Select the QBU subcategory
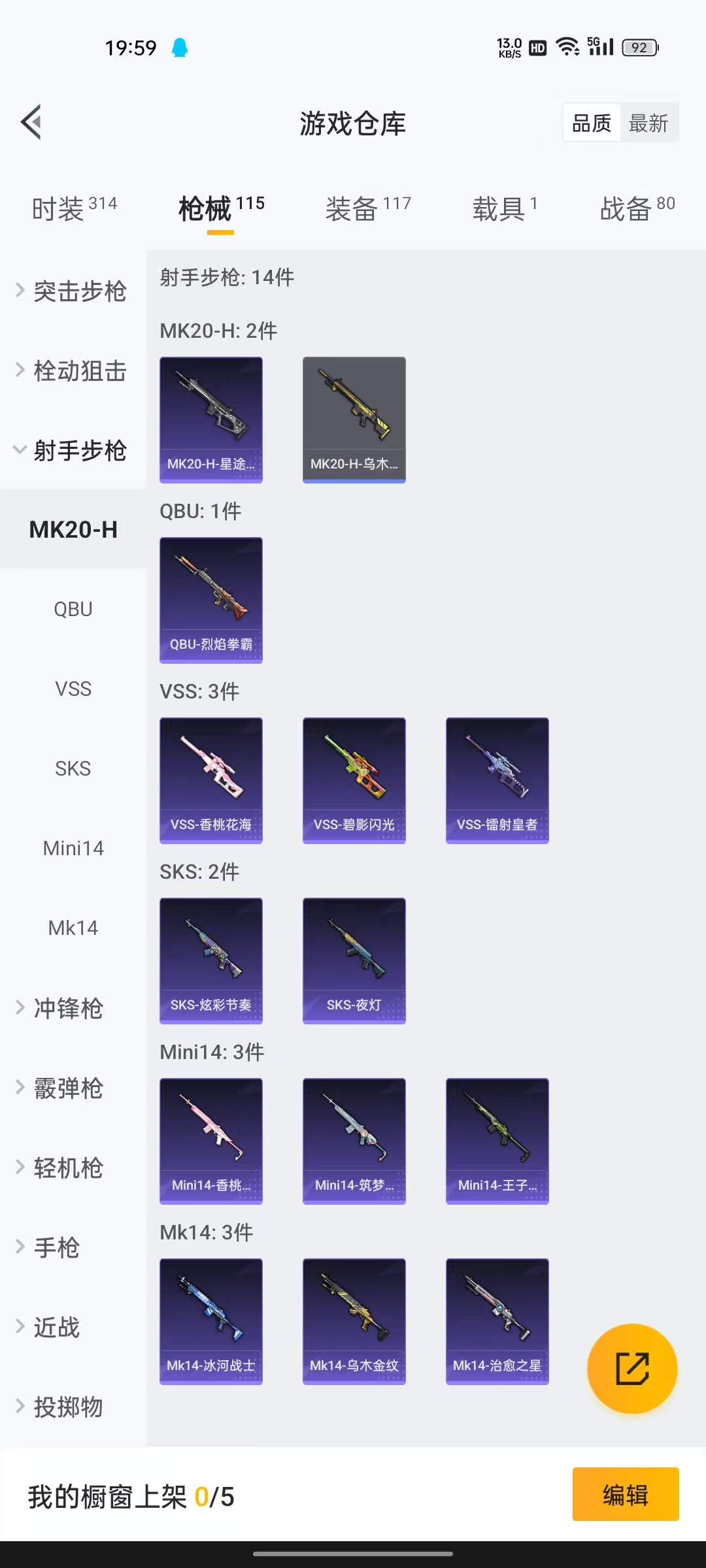The height and width of the screenshot is (1568, 706). tap(73, 609)
